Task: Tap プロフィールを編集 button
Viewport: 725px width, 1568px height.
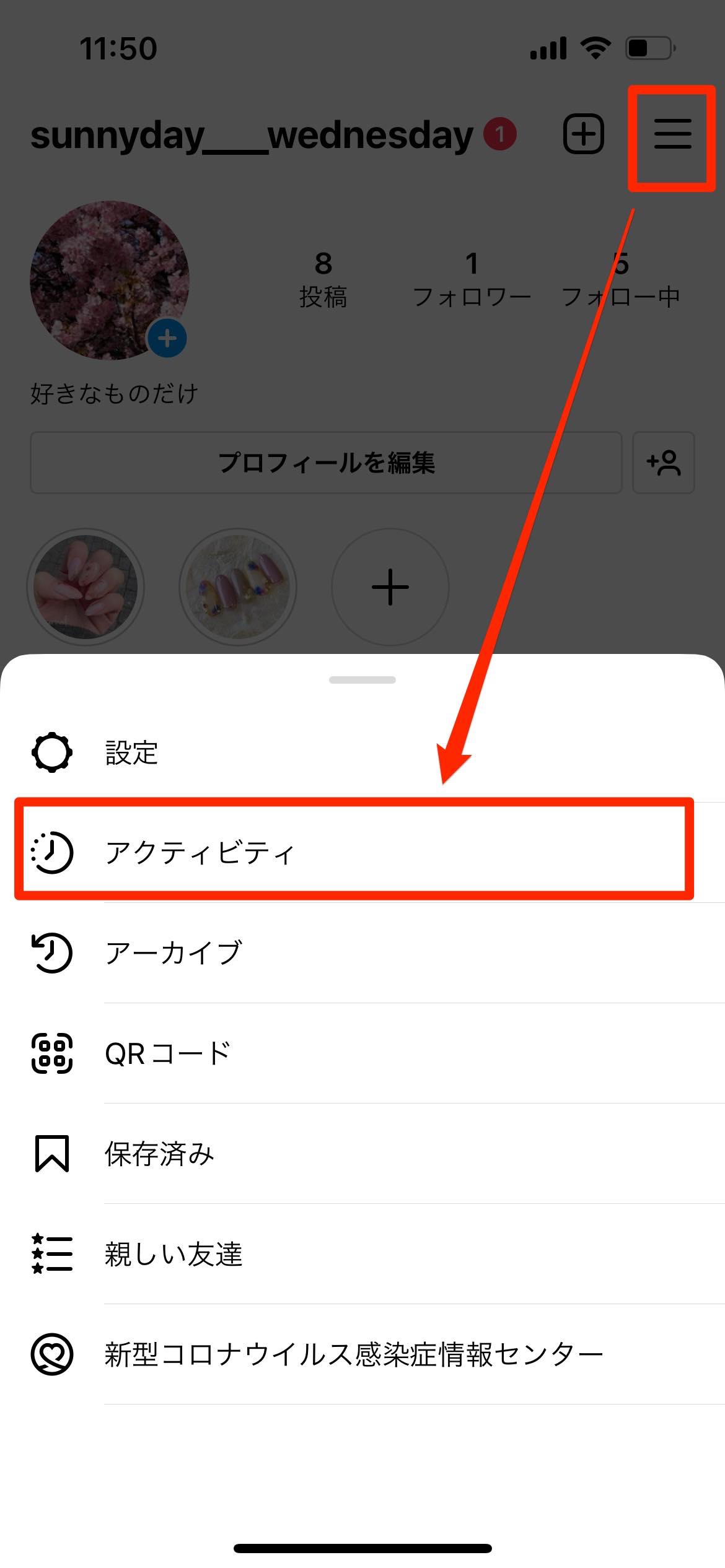Action: [x=326, y=463]
